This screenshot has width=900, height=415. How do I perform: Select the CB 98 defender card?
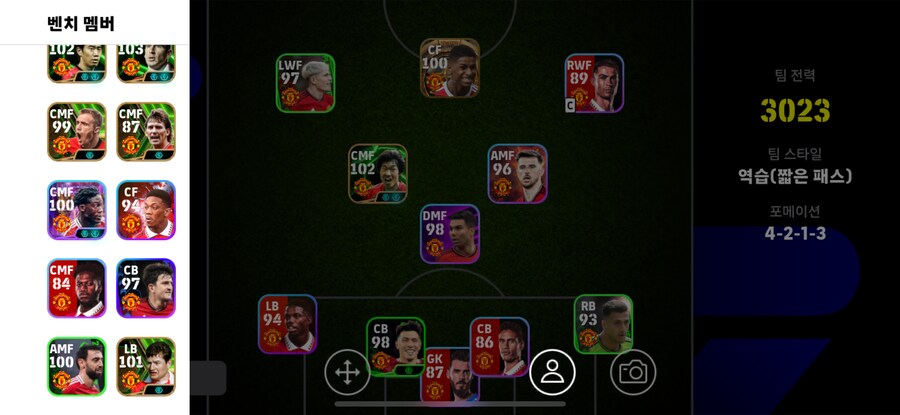tap(395, 345)
